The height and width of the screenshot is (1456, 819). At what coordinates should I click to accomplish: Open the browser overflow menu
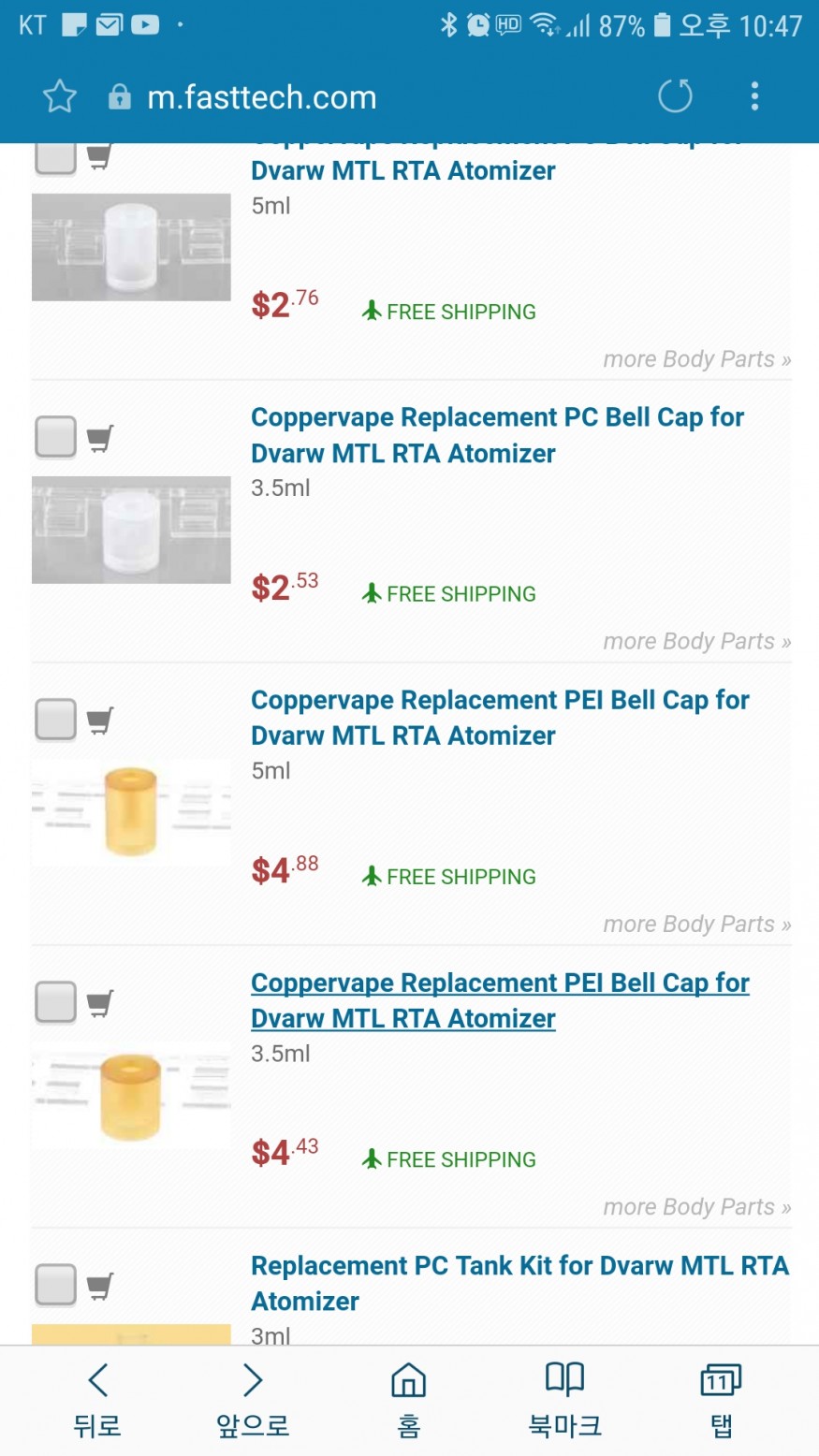click(x=754, y=95)
